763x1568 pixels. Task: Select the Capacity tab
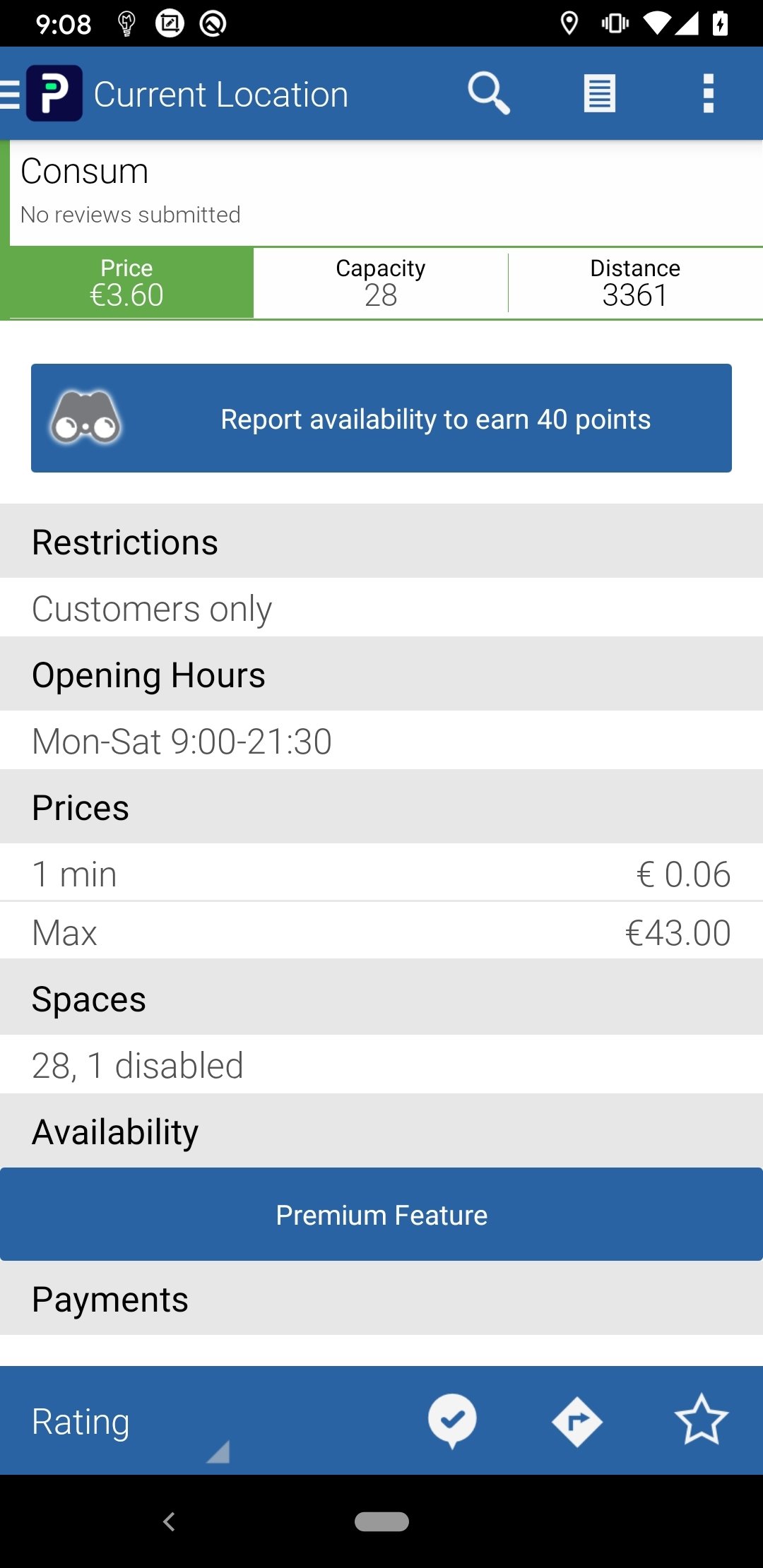[381, 283]
